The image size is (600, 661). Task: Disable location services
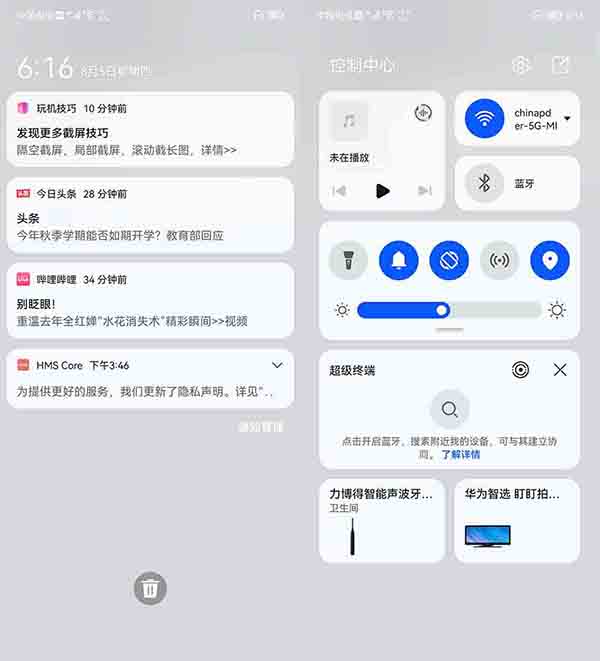point(549,261)
